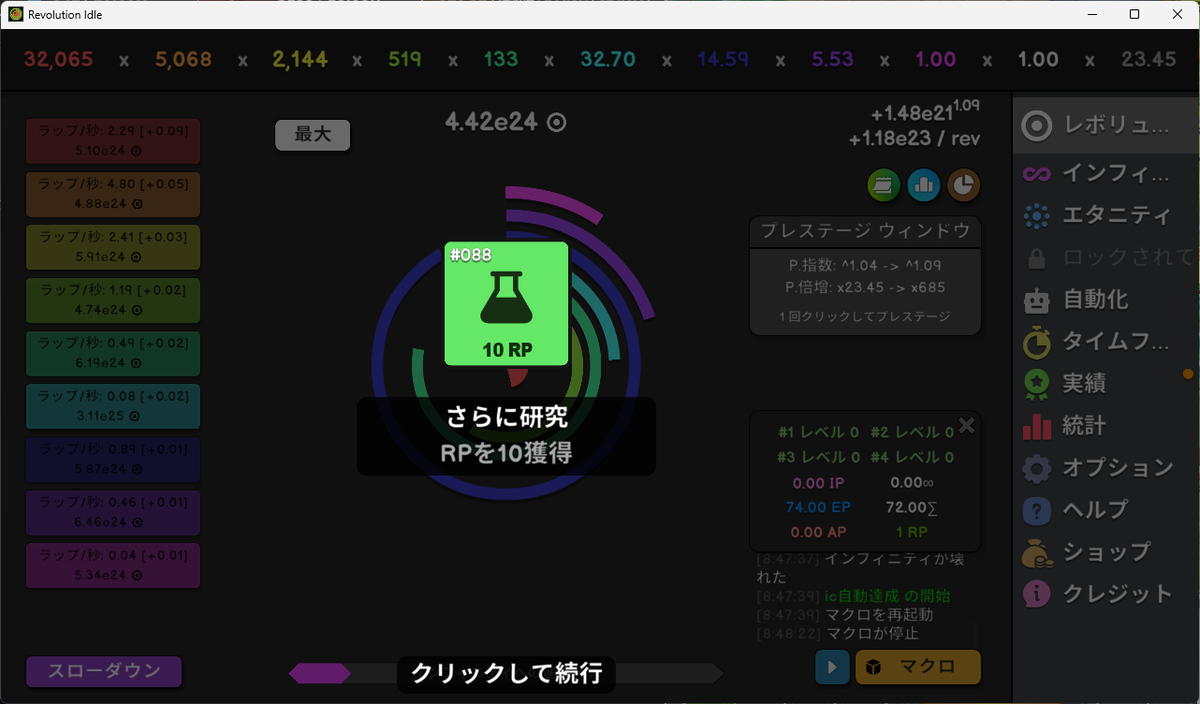Screen dimensions: 1200x704
Task: Go to 自動化 automation menu
Action: pyautogui.click(x=1106, y=299)
